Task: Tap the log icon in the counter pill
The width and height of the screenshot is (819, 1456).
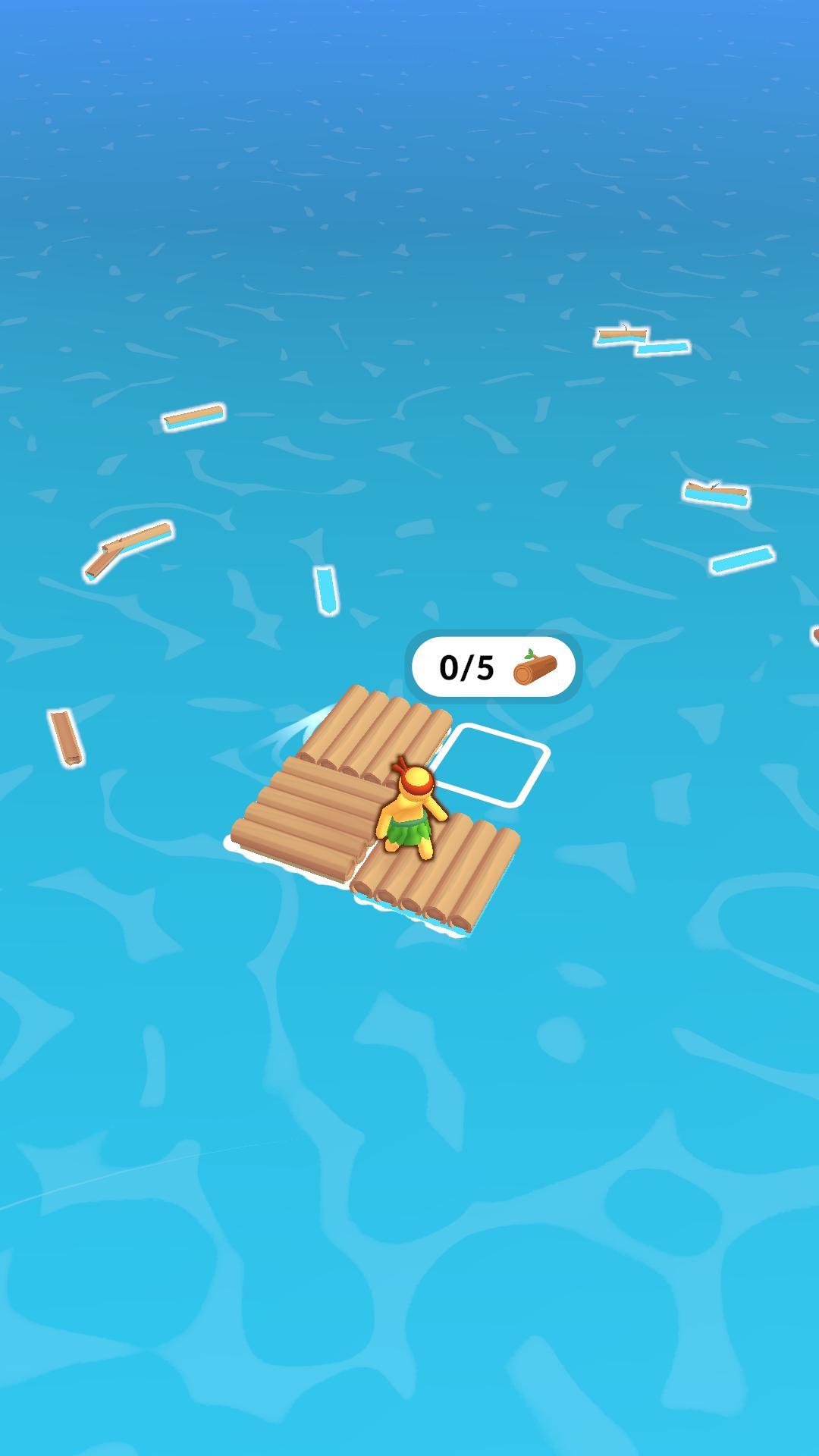Action: [536, 668]
